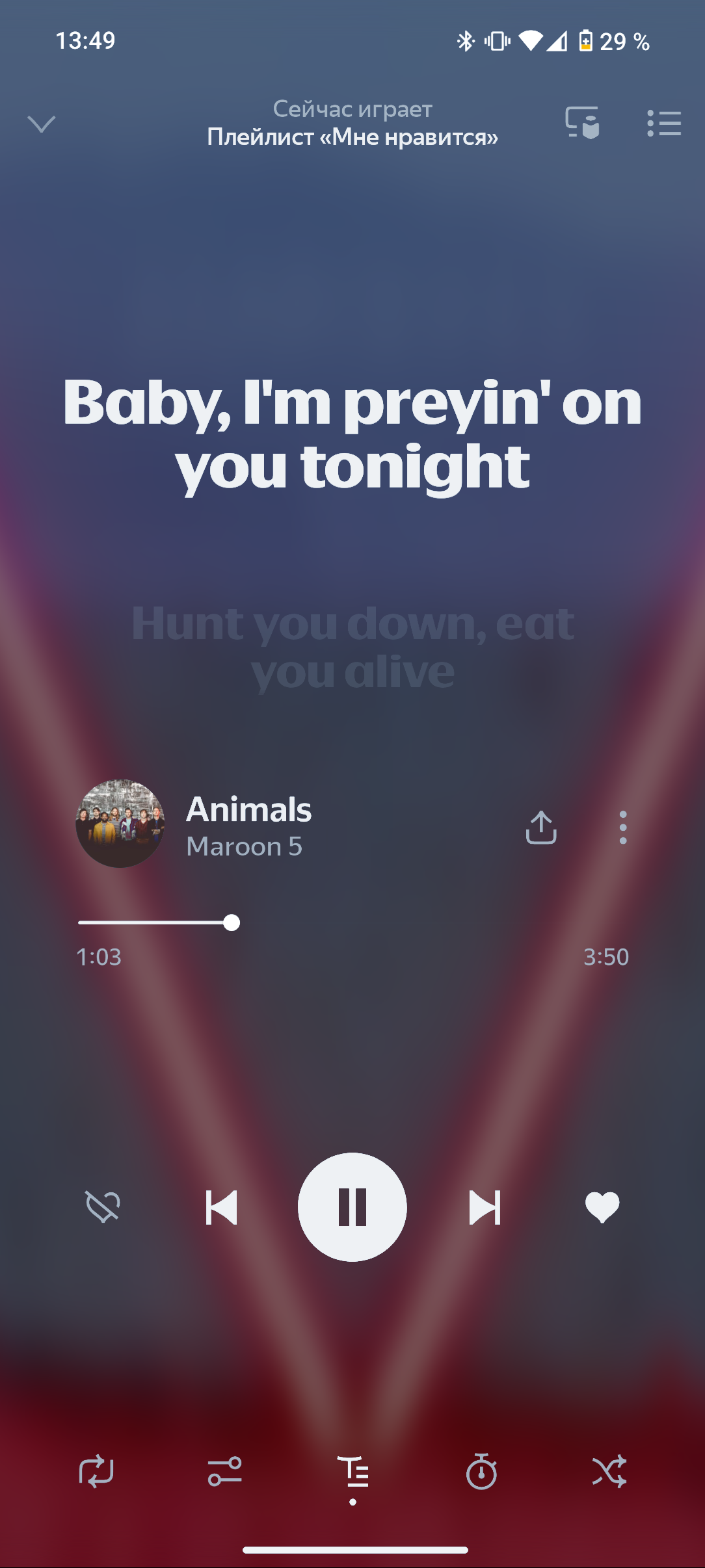Open playback sound settings
The image size is (705, 1568).
[x=224, y=1472]
